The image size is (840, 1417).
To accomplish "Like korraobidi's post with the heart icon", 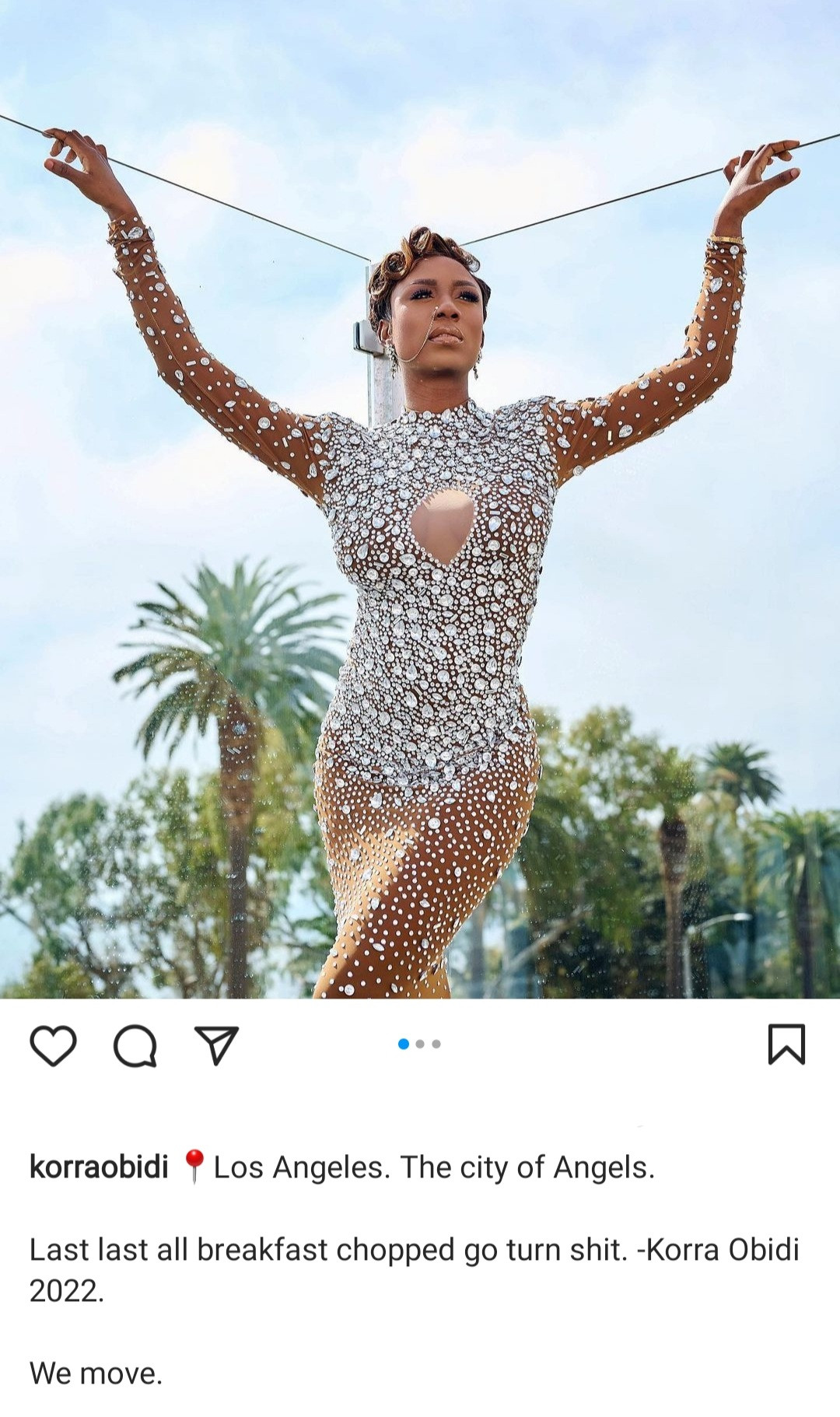I will [53, 1044].
